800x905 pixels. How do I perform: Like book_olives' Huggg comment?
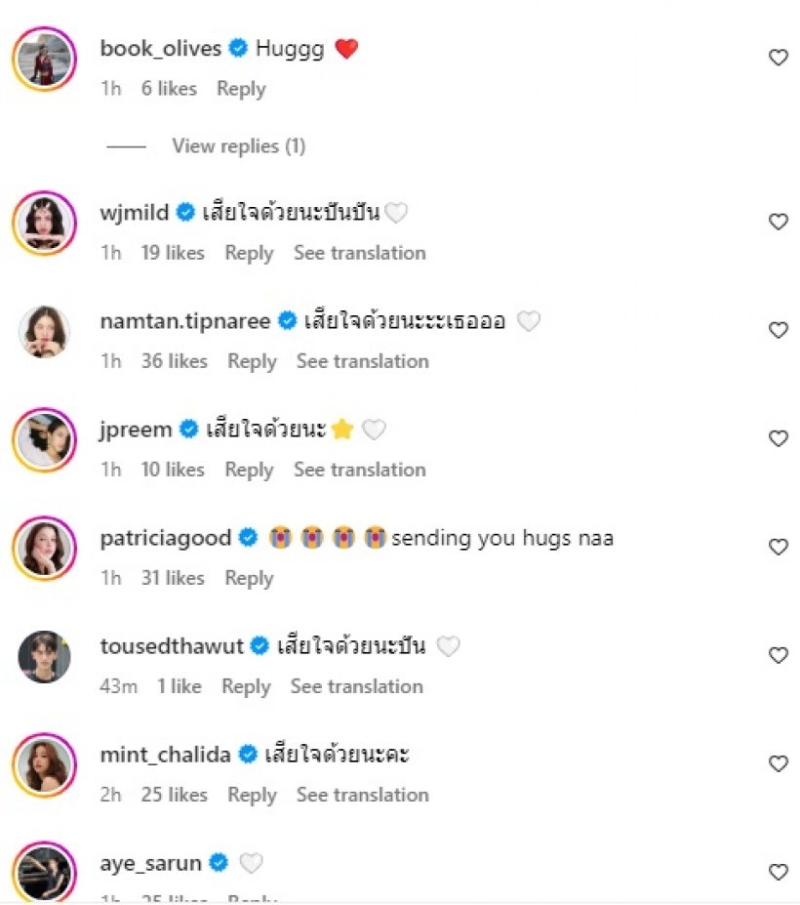click(x=778, y=58)
